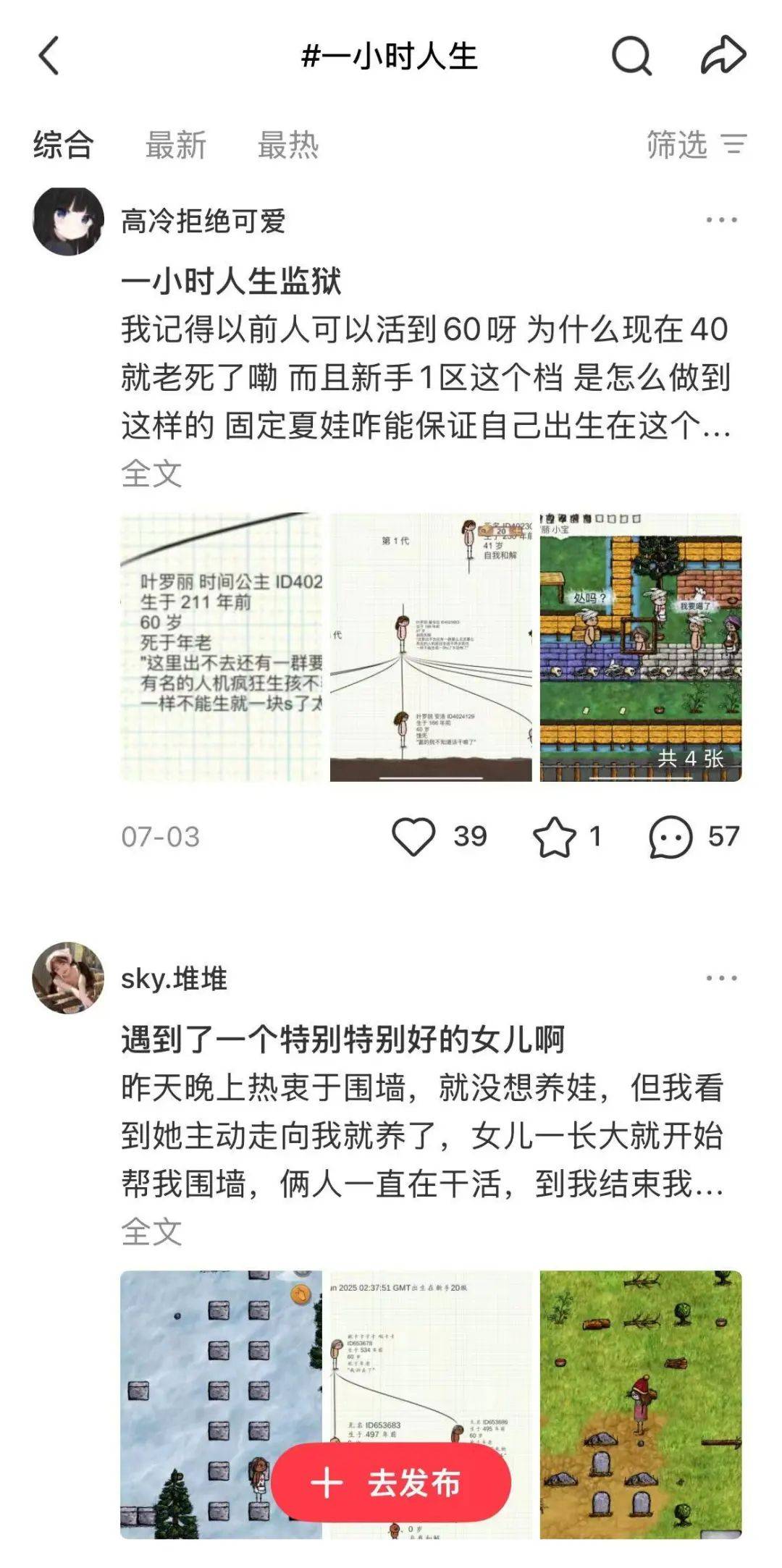Go back using the top-left arrow

coord(49,56)
